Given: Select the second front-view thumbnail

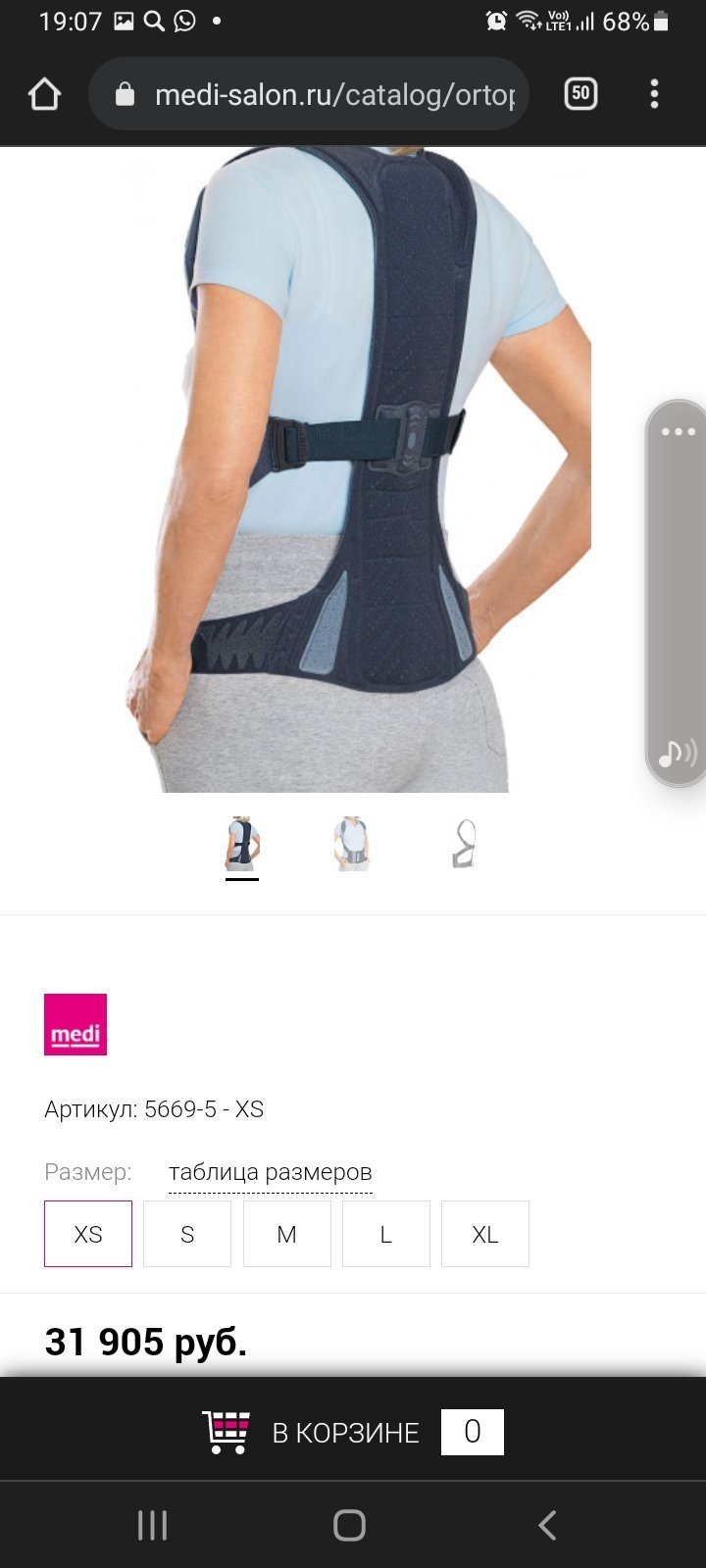Looking at the screenshot, I should tap(352, 844).
